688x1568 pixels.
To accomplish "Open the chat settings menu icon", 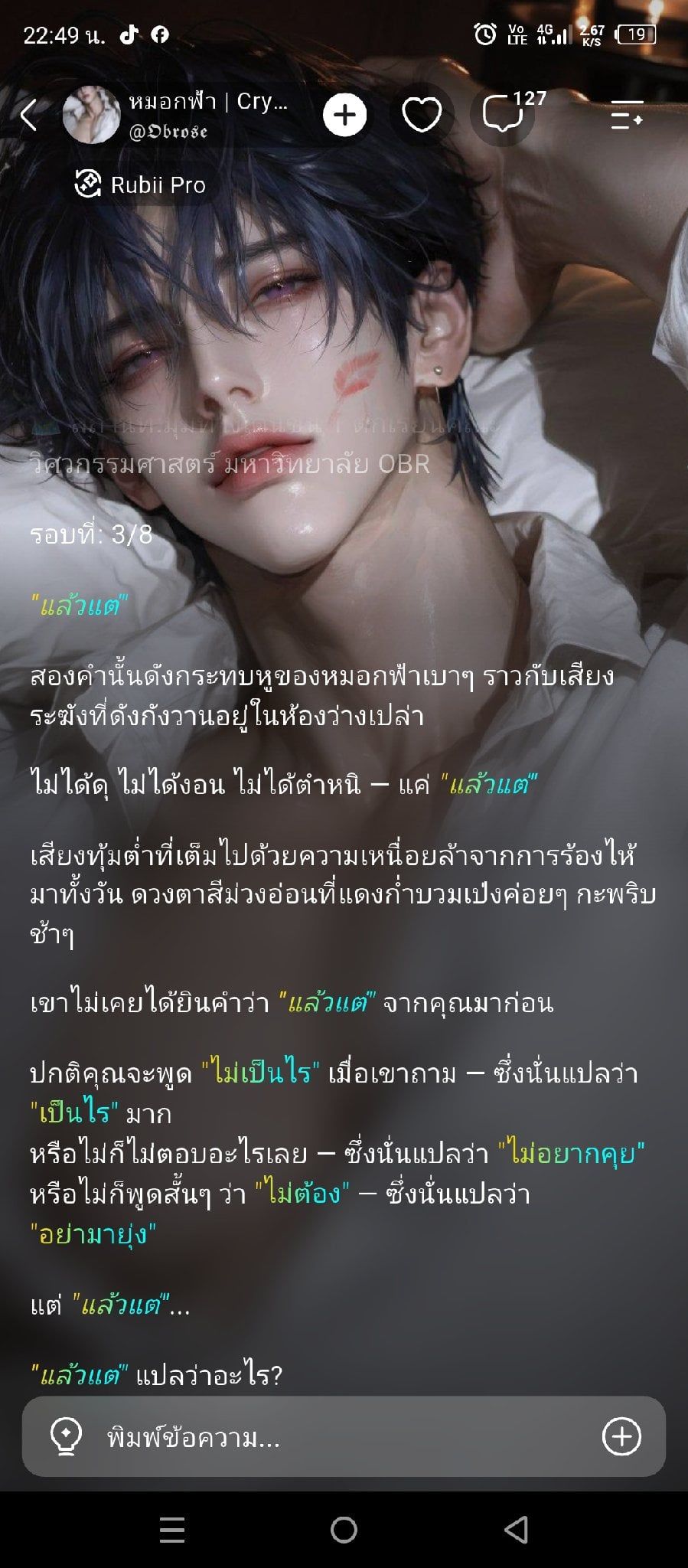I will (627, 115).
